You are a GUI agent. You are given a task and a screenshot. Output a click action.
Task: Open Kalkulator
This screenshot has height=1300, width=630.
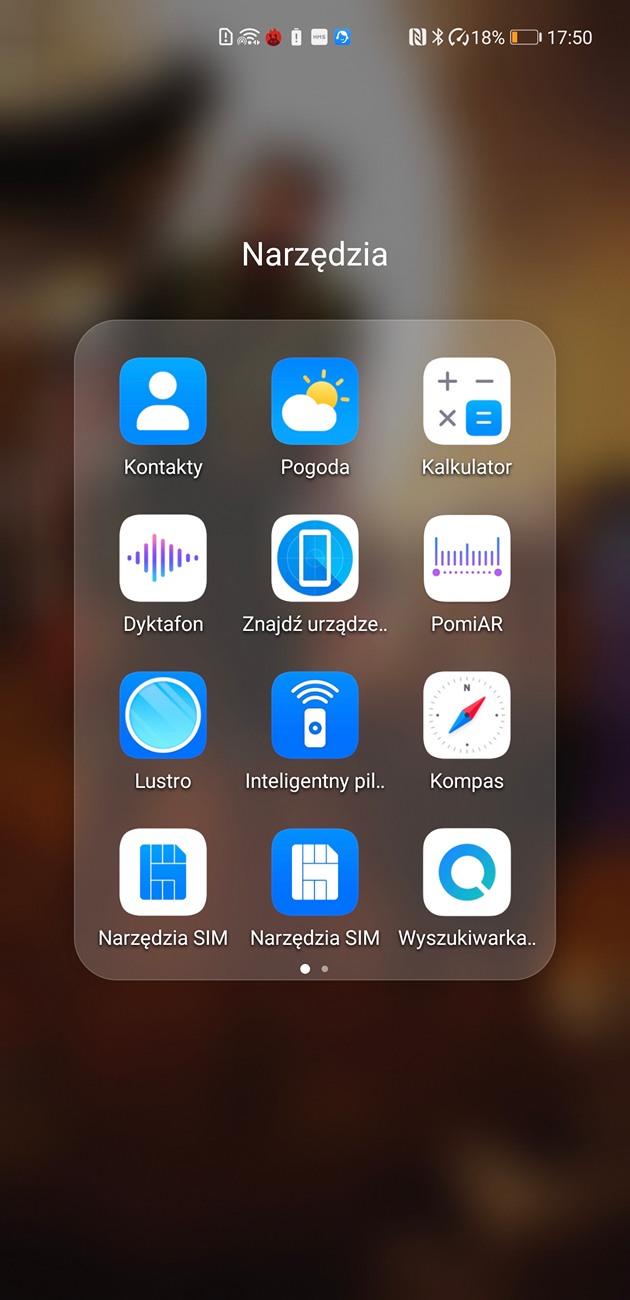tap(467, 401)
